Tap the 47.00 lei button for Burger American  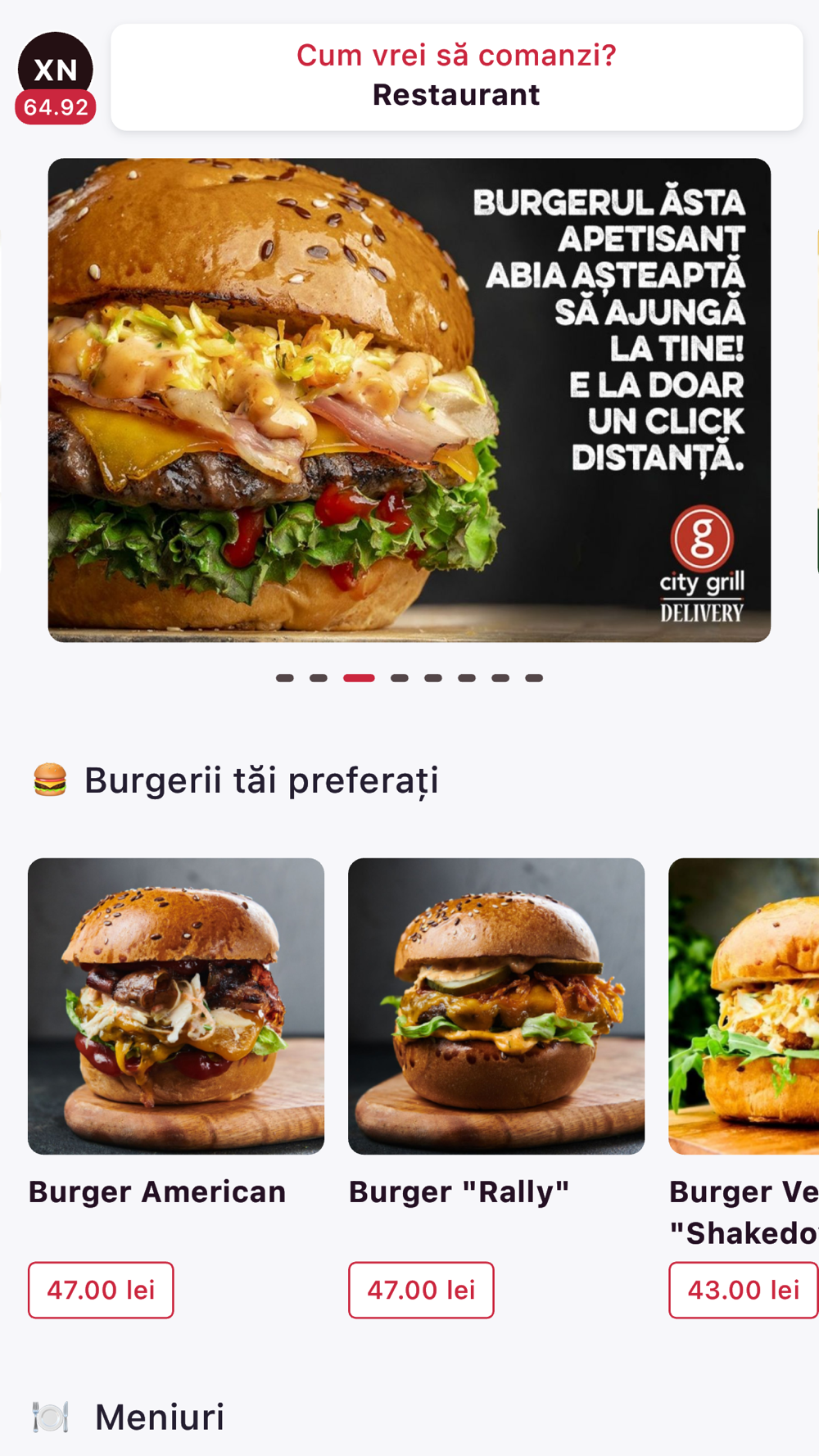[101, 1290]
